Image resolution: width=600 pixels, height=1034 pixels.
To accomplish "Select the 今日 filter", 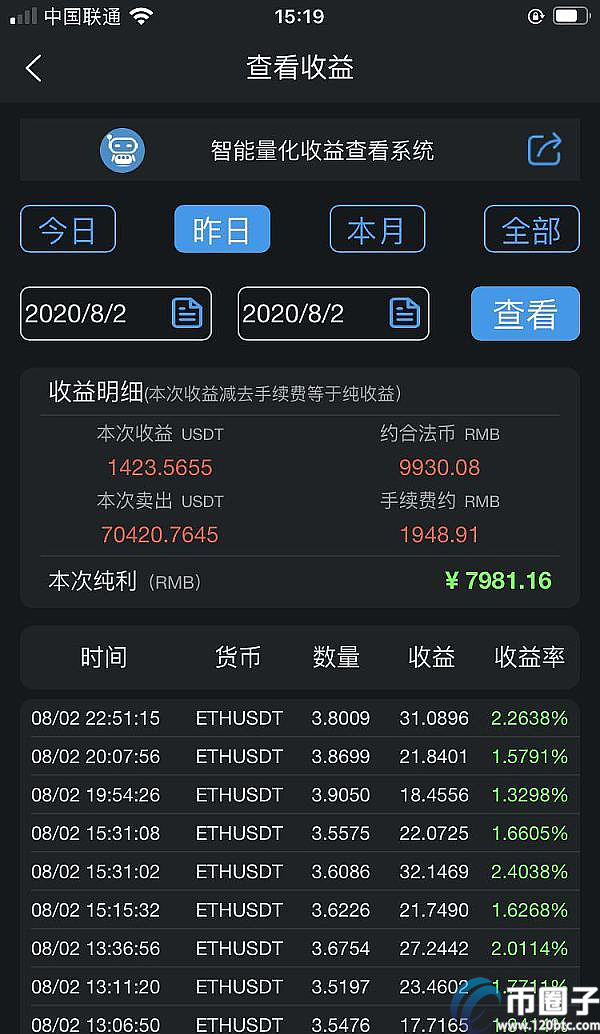I will (x=68, y=229).
